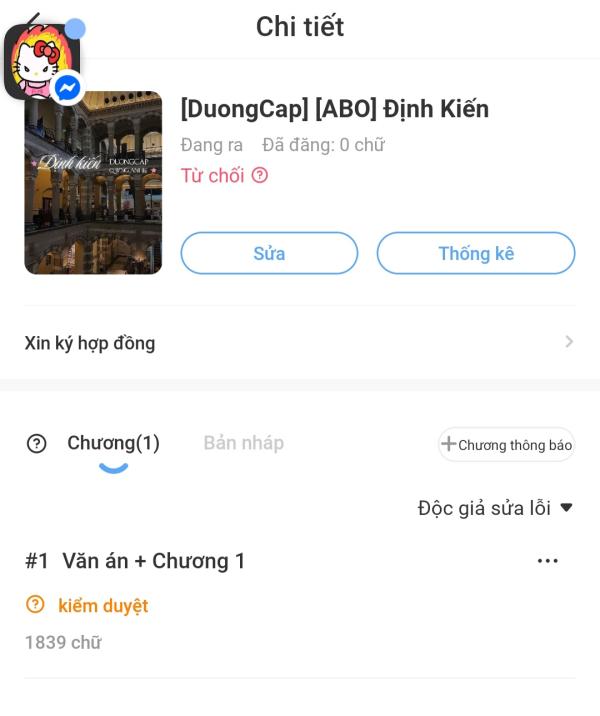Switch to the Bản nháp tab
Screen dimensions: 600x716
[243, 443]
